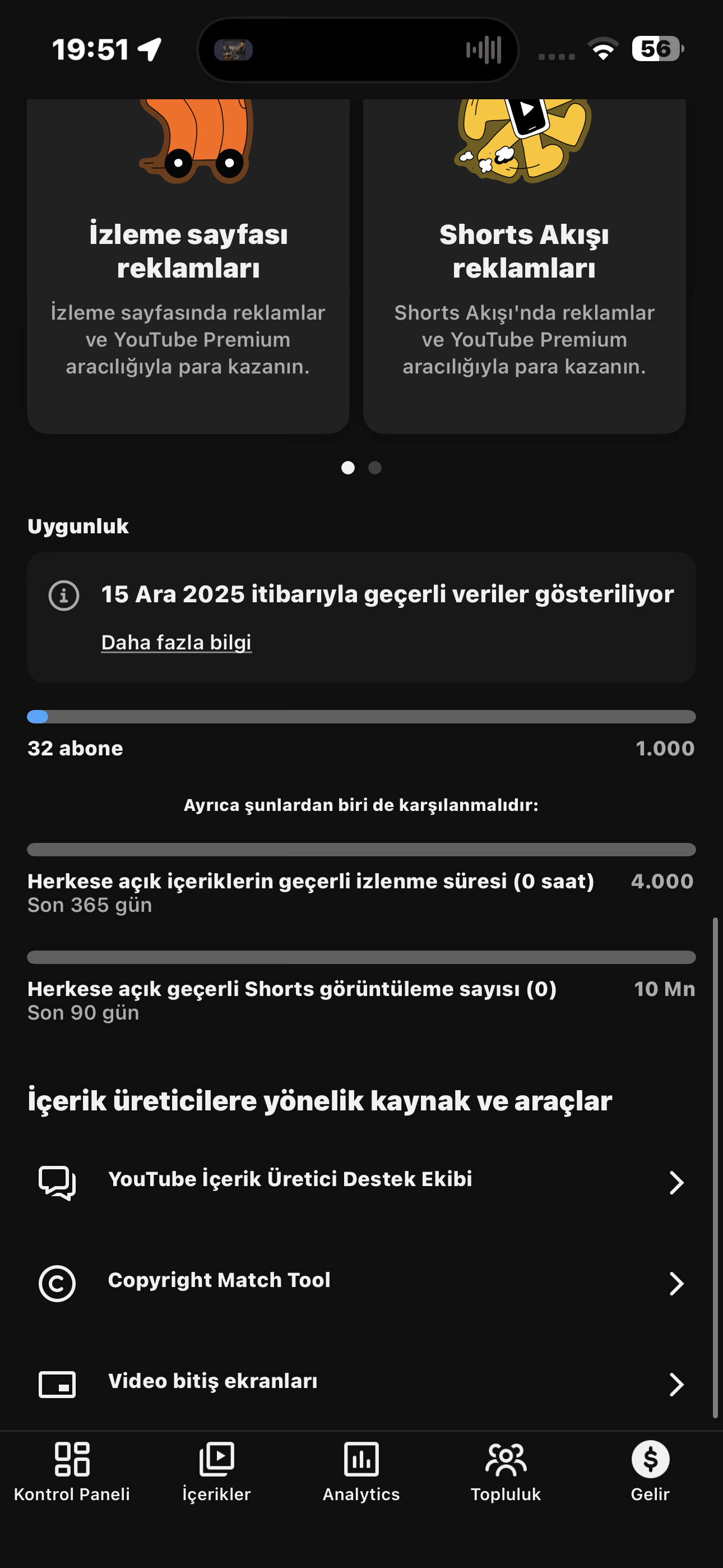Viewport: 723px width, 1568px height.
Task: Switch to the Analytics tab
Action: (361, 1472)
